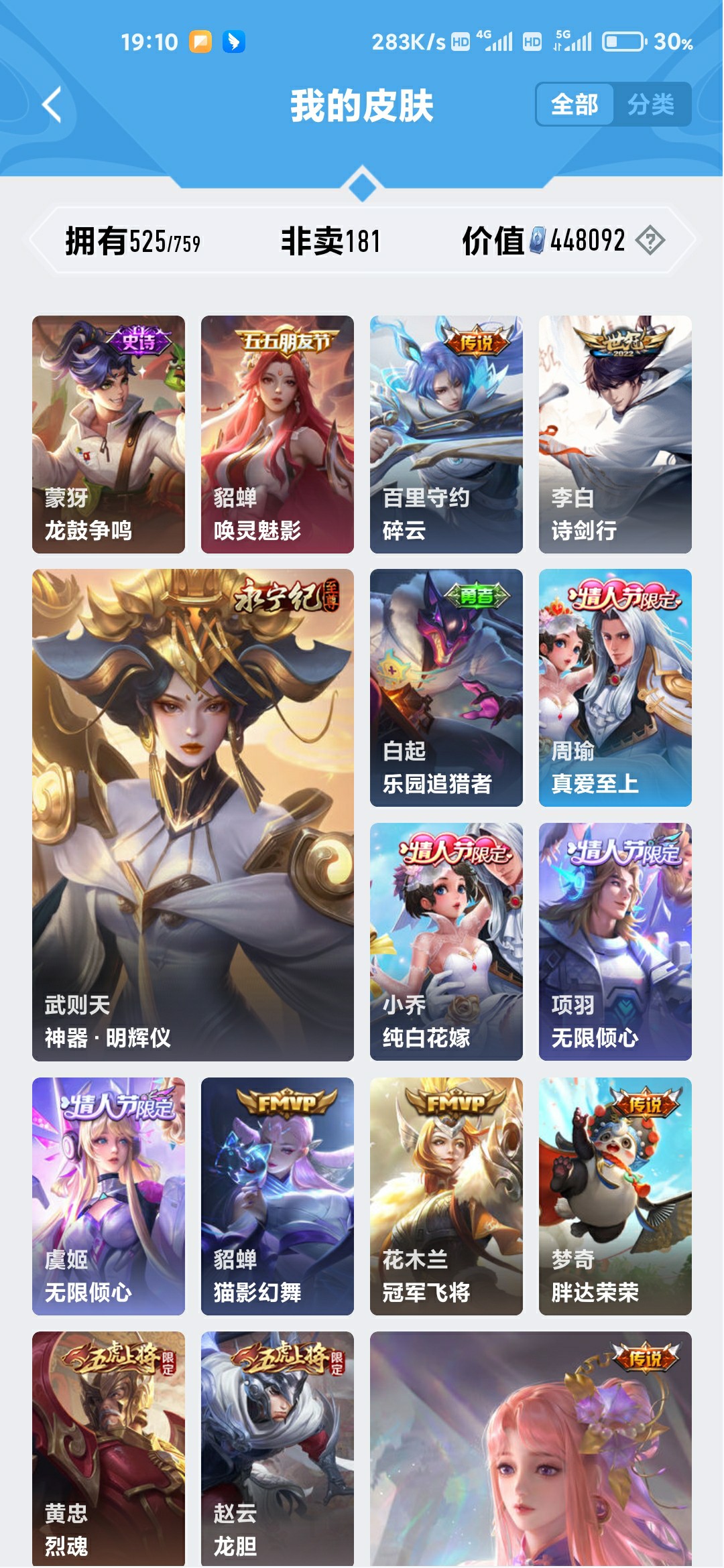View 百里守约 碎云 skin
The image size is (724, 1568).
click(446, 434)
